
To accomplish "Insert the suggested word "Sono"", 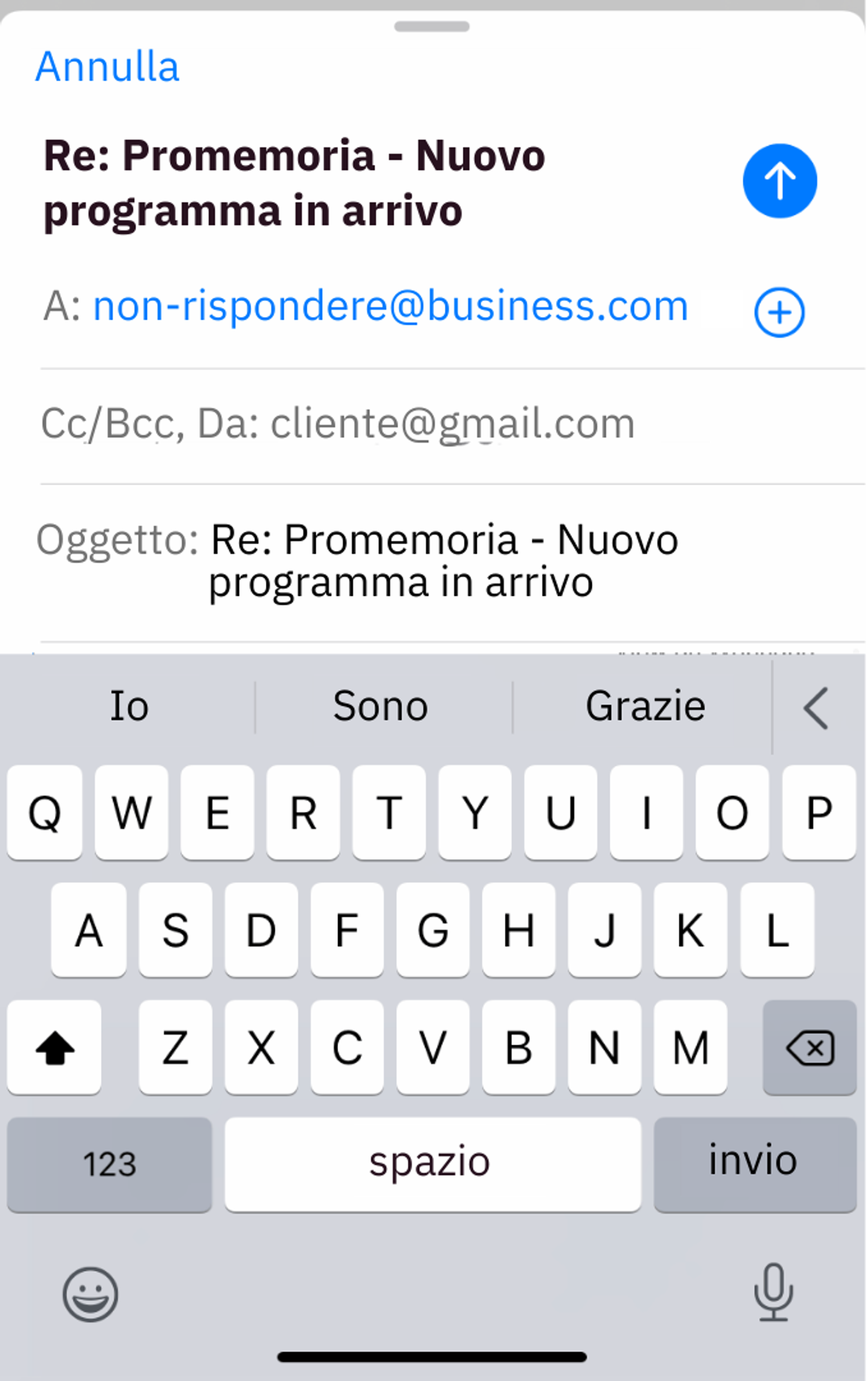I will click(x=381, y=706).
